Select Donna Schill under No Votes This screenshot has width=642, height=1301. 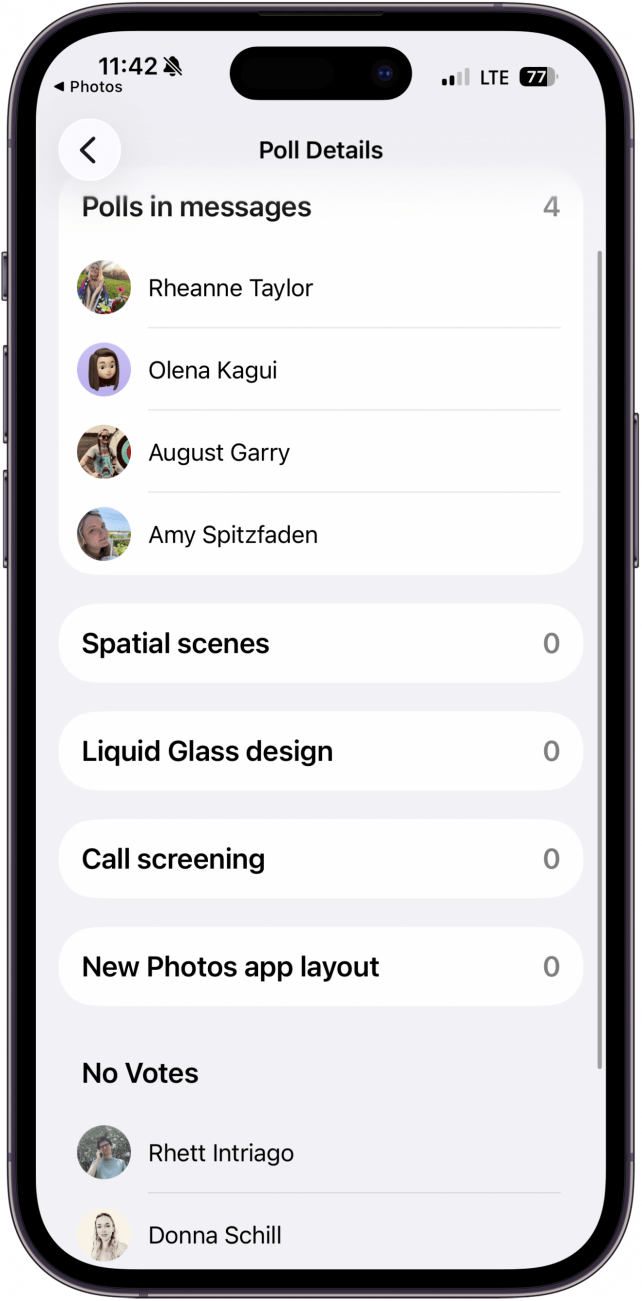[320, 1235]
